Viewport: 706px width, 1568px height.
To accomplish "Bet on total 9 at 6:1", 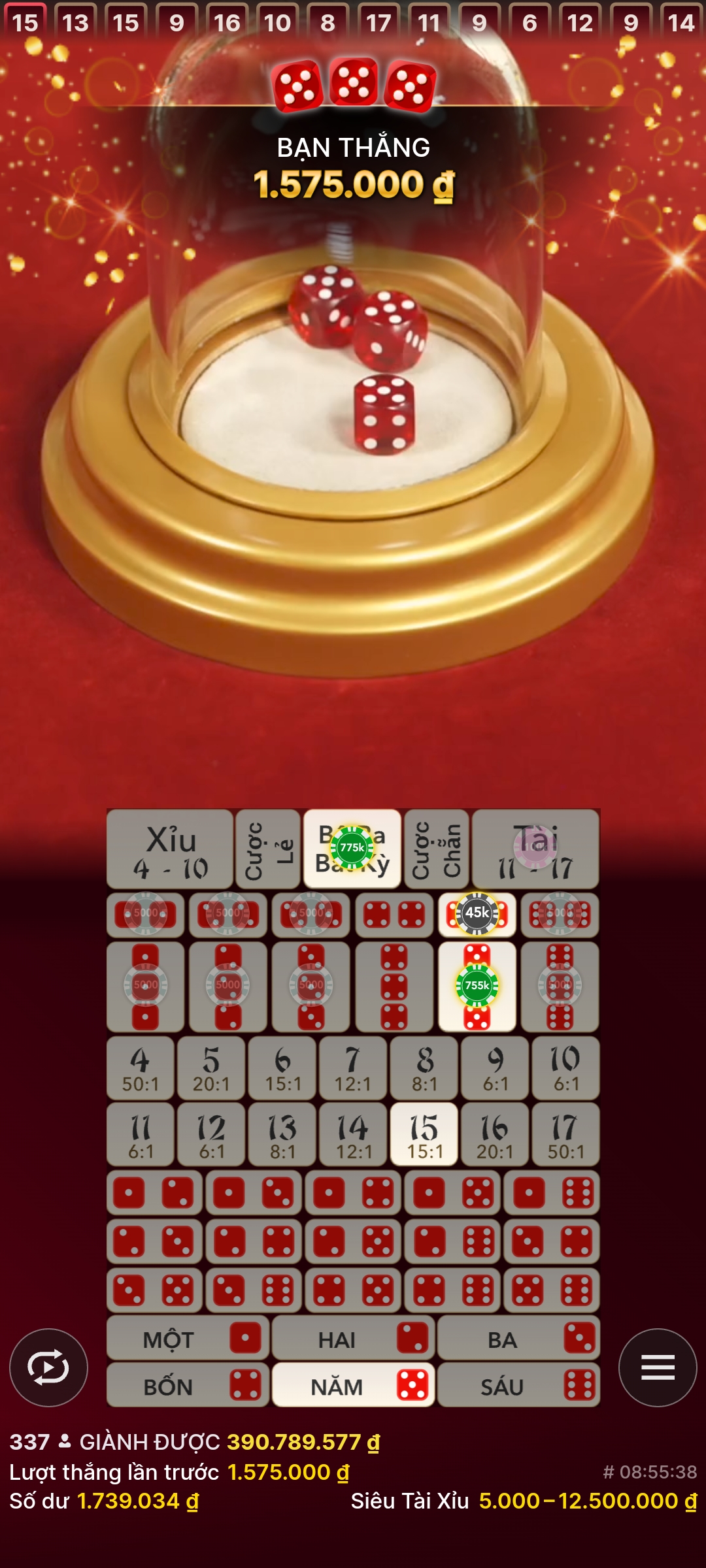I will coord(495,1068).
